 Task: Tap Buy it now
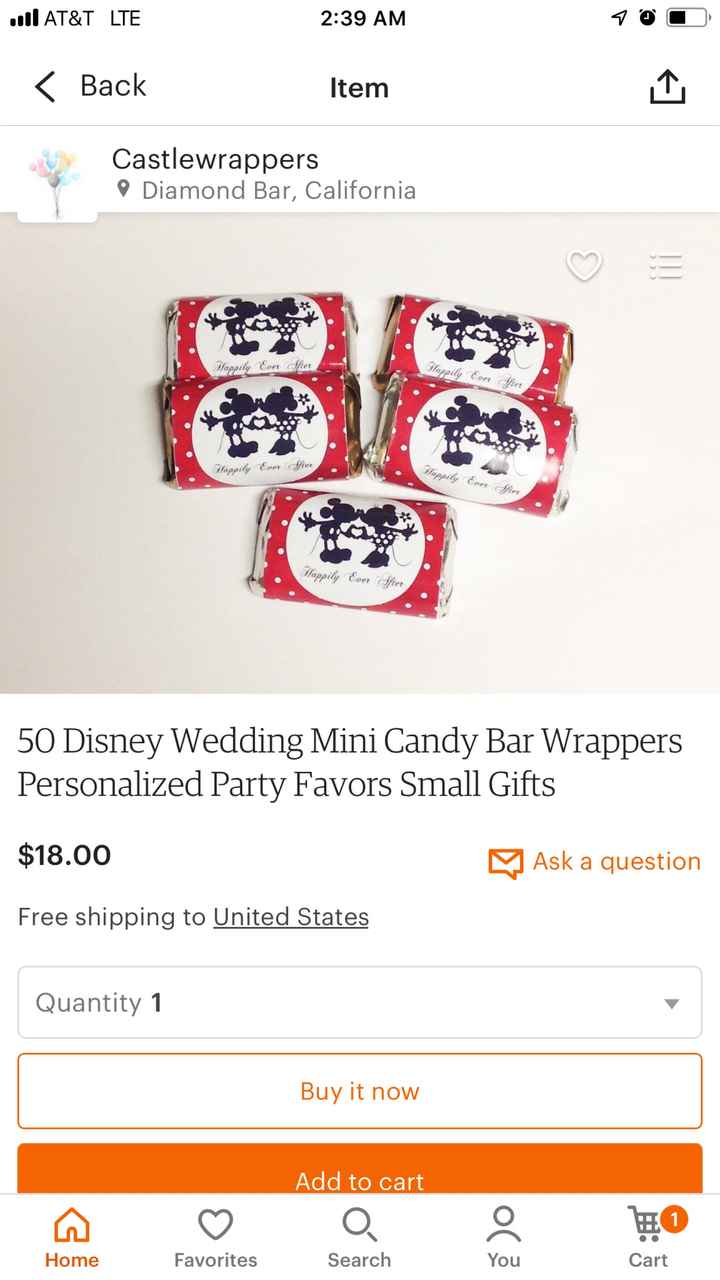click(359, 1091)
